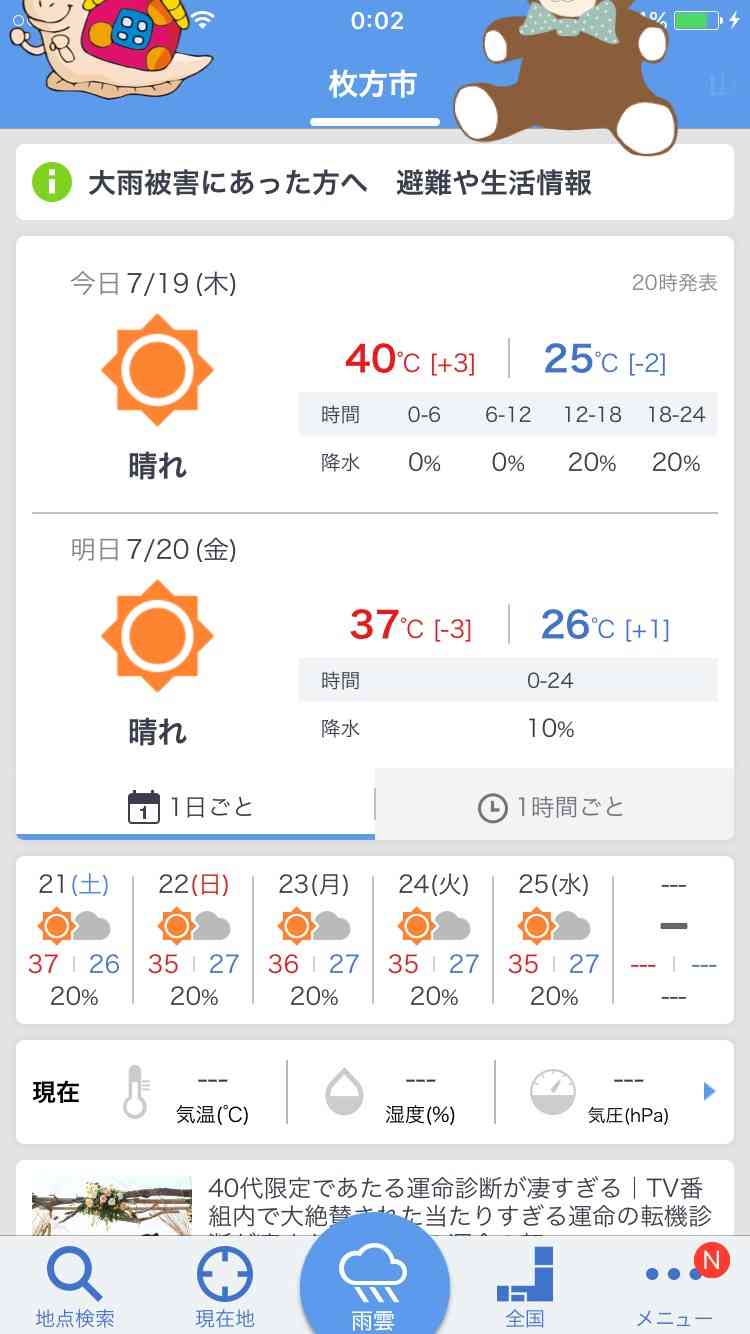This screenshot has height=1334, width=750.
Task: View the forecast for 21(土)
Action: click(75, 940)
